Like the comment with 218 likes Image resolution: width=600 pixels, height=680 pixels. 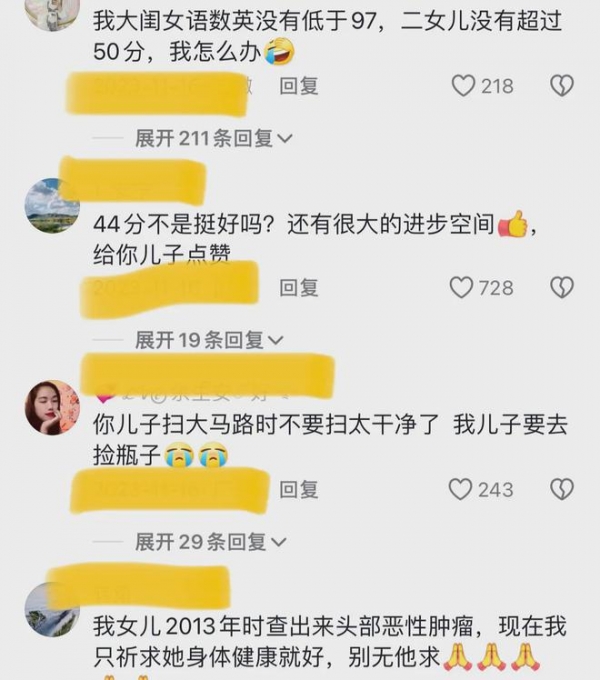pos(463,86)
